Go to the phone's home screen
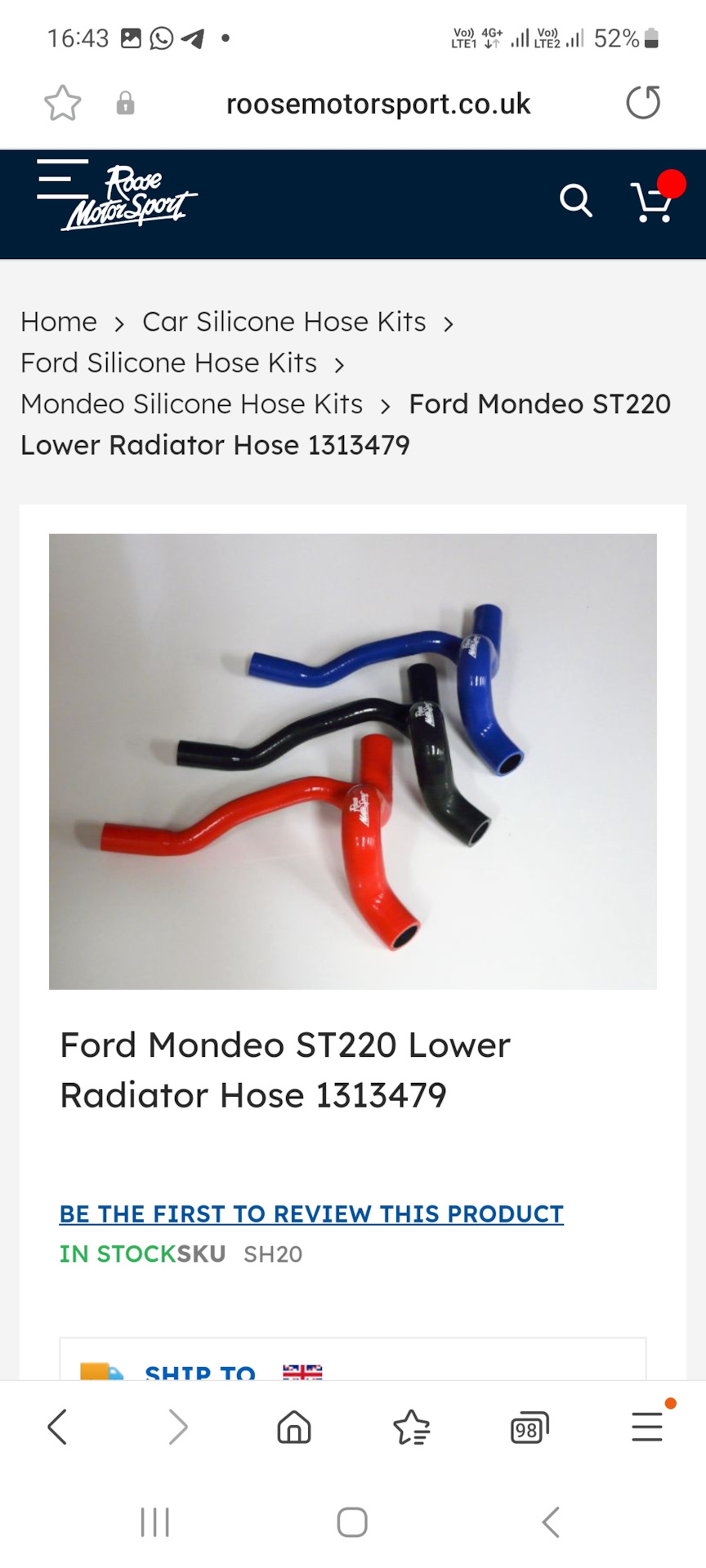Viewport: 706px width, 1568px height. 352,1522
